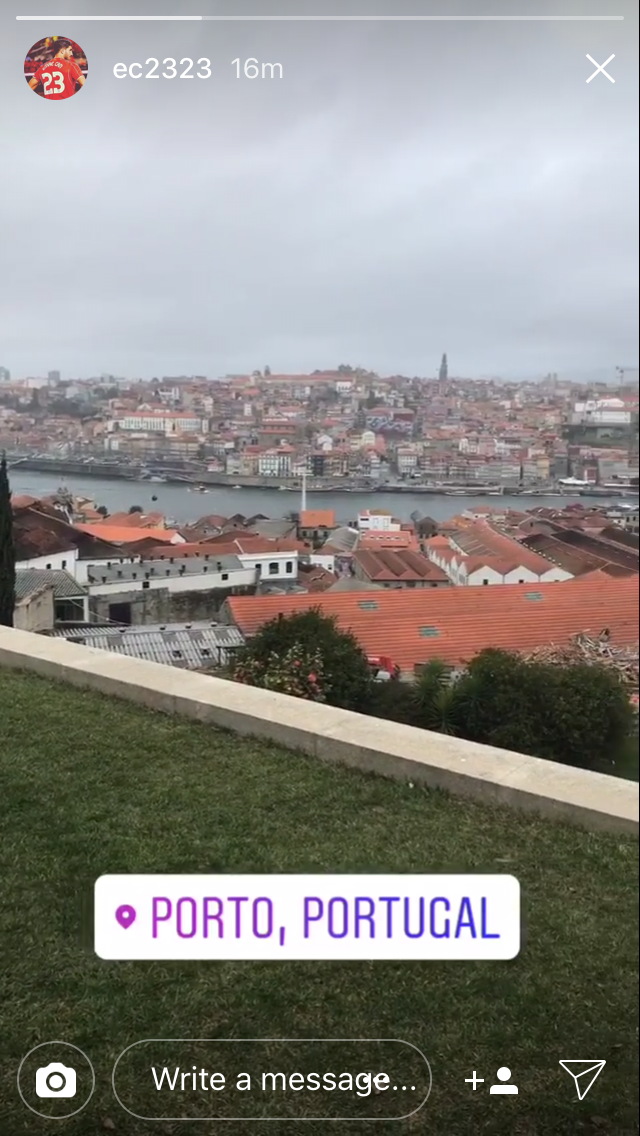Share this story via the paper plane icon
The image size is (640, 1136).
click(x=582, y=1079)
